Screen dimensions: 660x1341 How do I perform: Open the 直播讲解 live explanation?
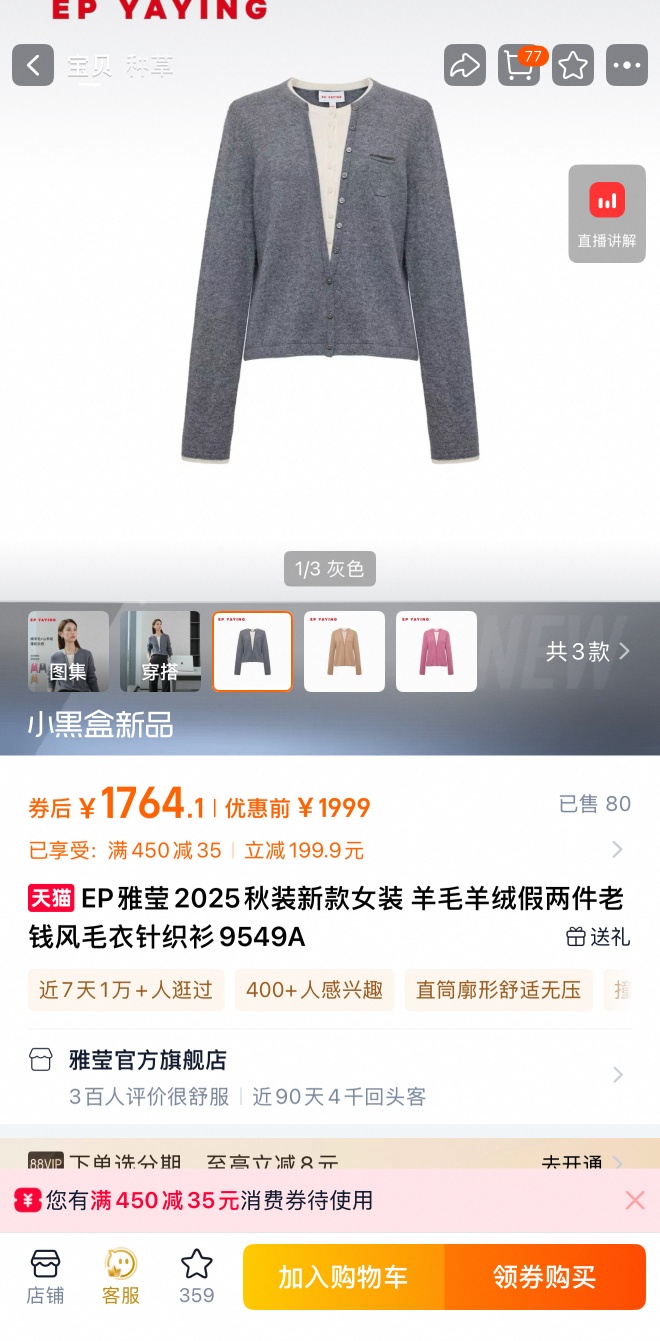[607, 214]
